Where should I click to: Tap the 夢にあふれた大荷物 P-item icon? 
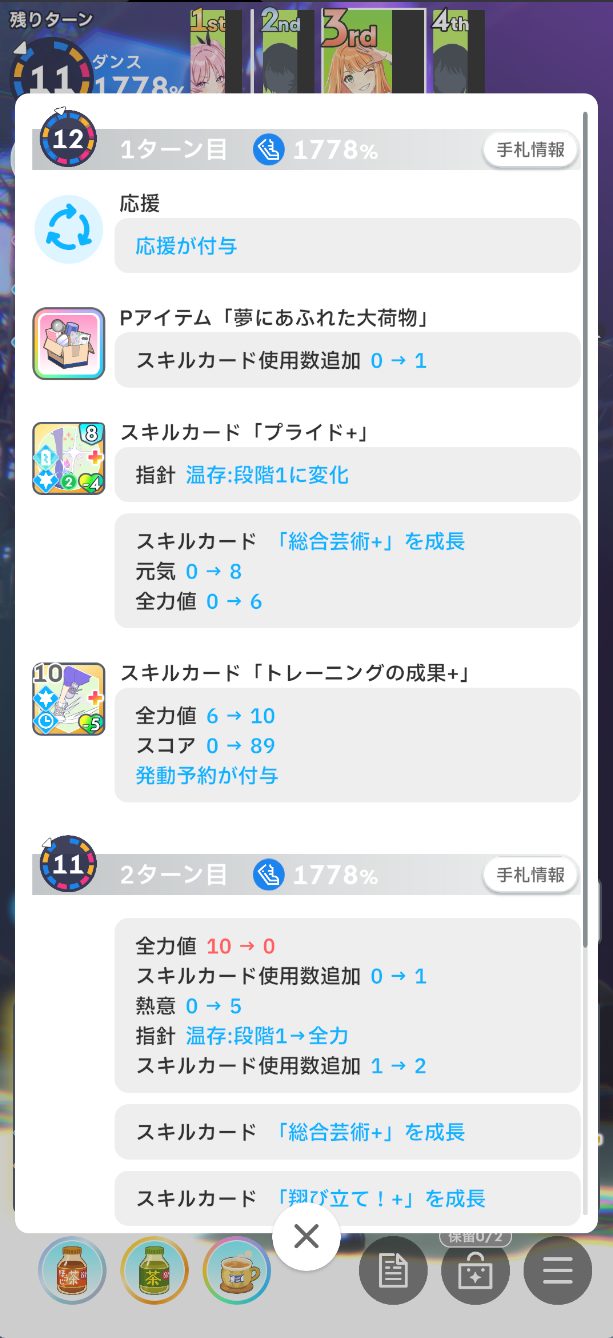[68, 343]
